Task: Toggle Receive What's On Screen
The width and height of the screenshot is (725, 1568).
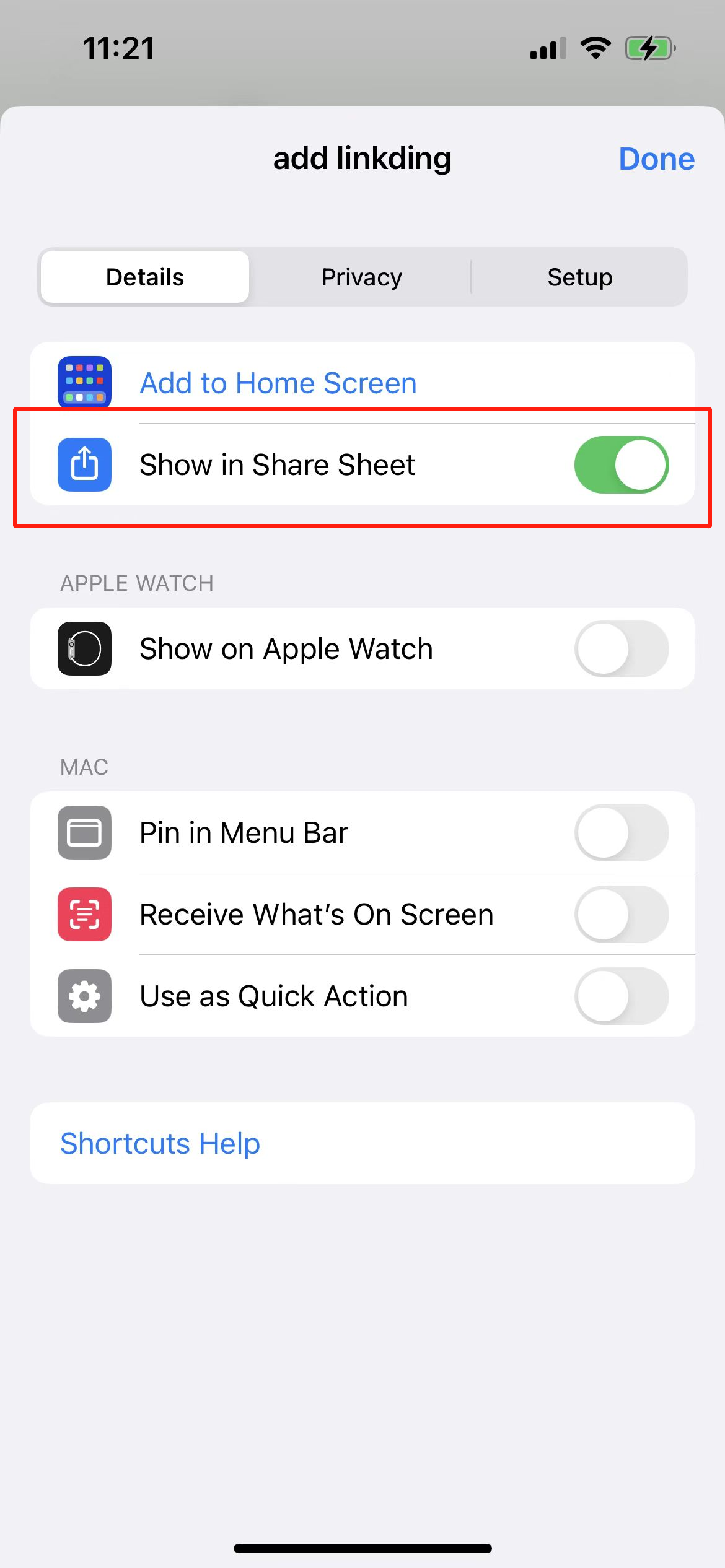Action: tap(621, 914)
